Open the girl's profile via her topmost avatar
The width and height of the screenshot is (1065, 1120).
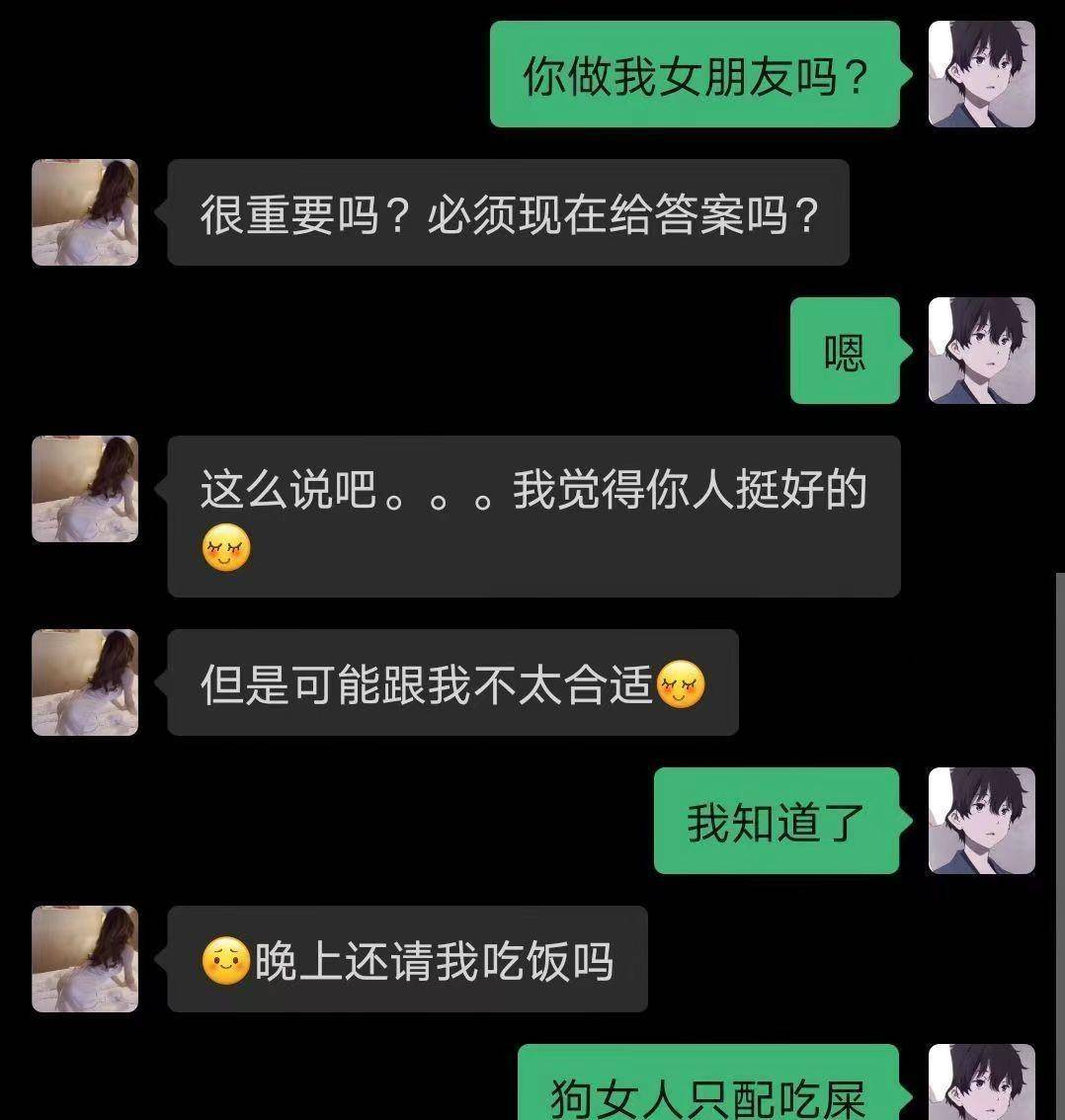[85, 212]
